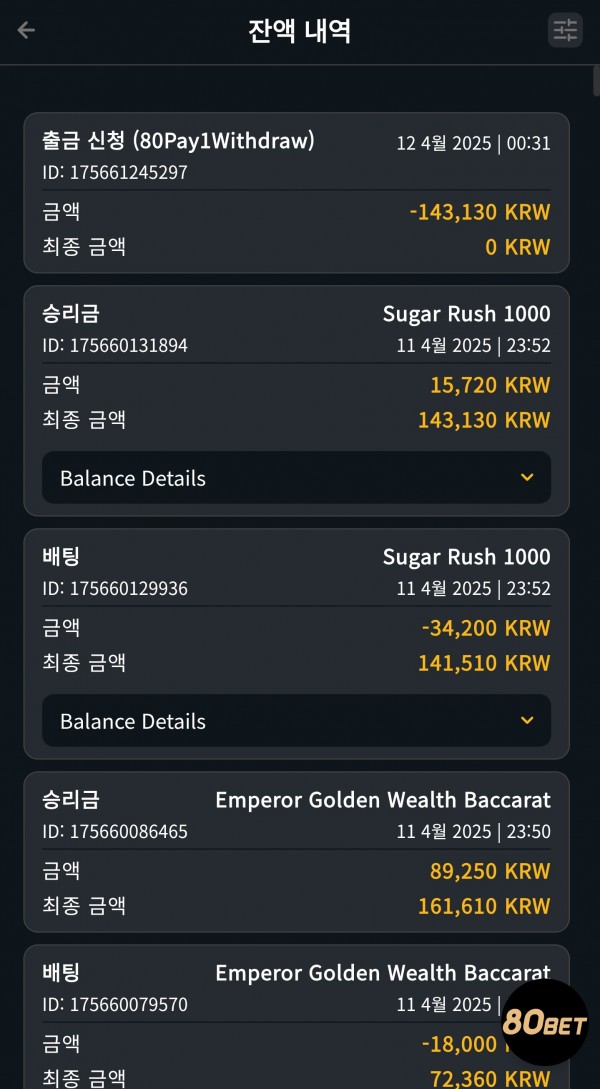Go back using the top-left arrow
Image resolution: width=600 pixels, height=1089 pixels.
click(x=26, y=30)
